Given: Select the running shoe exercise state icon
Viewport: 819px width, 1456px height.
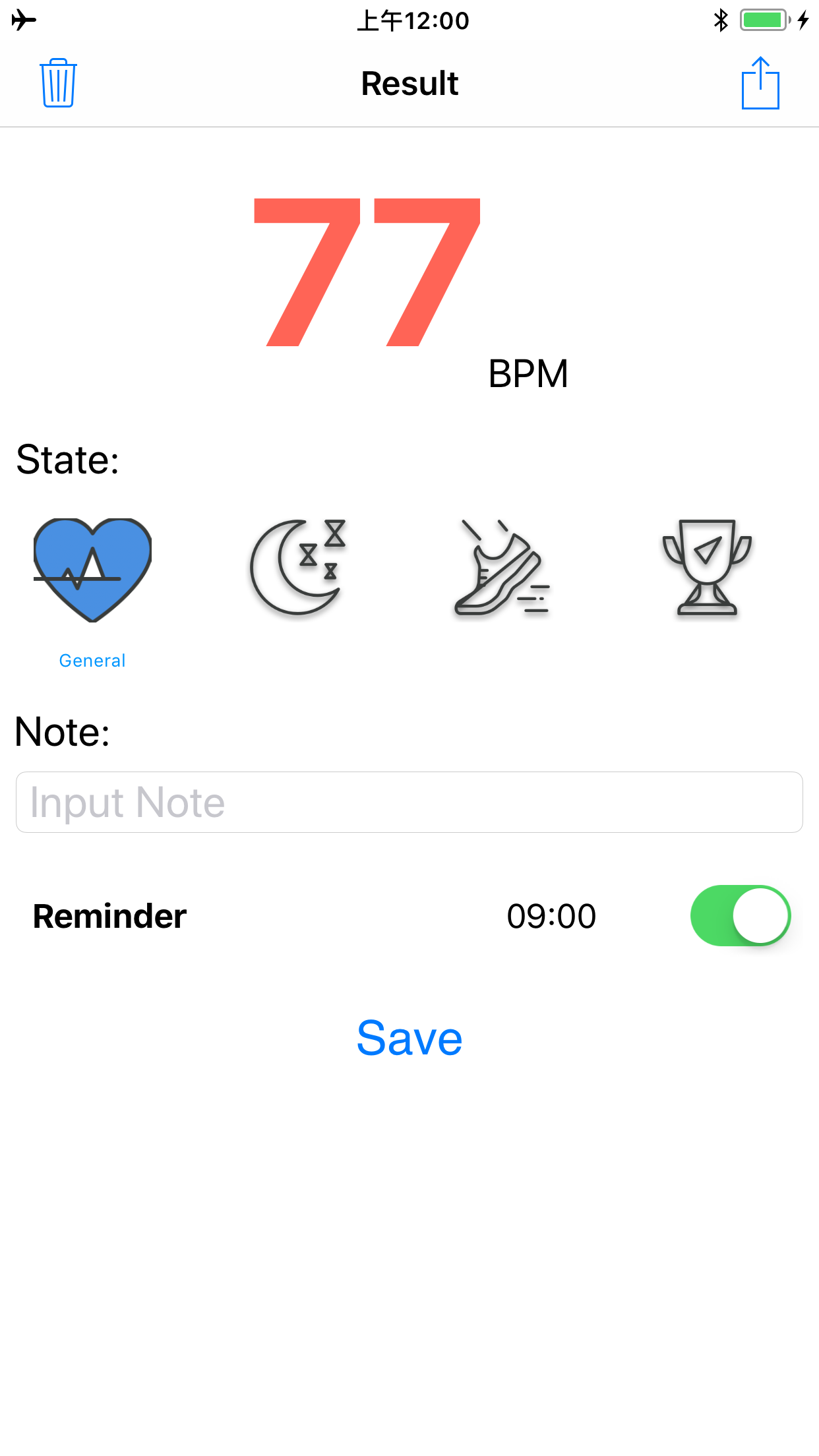Looking at the screenshot, I should pyautogui.click(x=501, y=569).
